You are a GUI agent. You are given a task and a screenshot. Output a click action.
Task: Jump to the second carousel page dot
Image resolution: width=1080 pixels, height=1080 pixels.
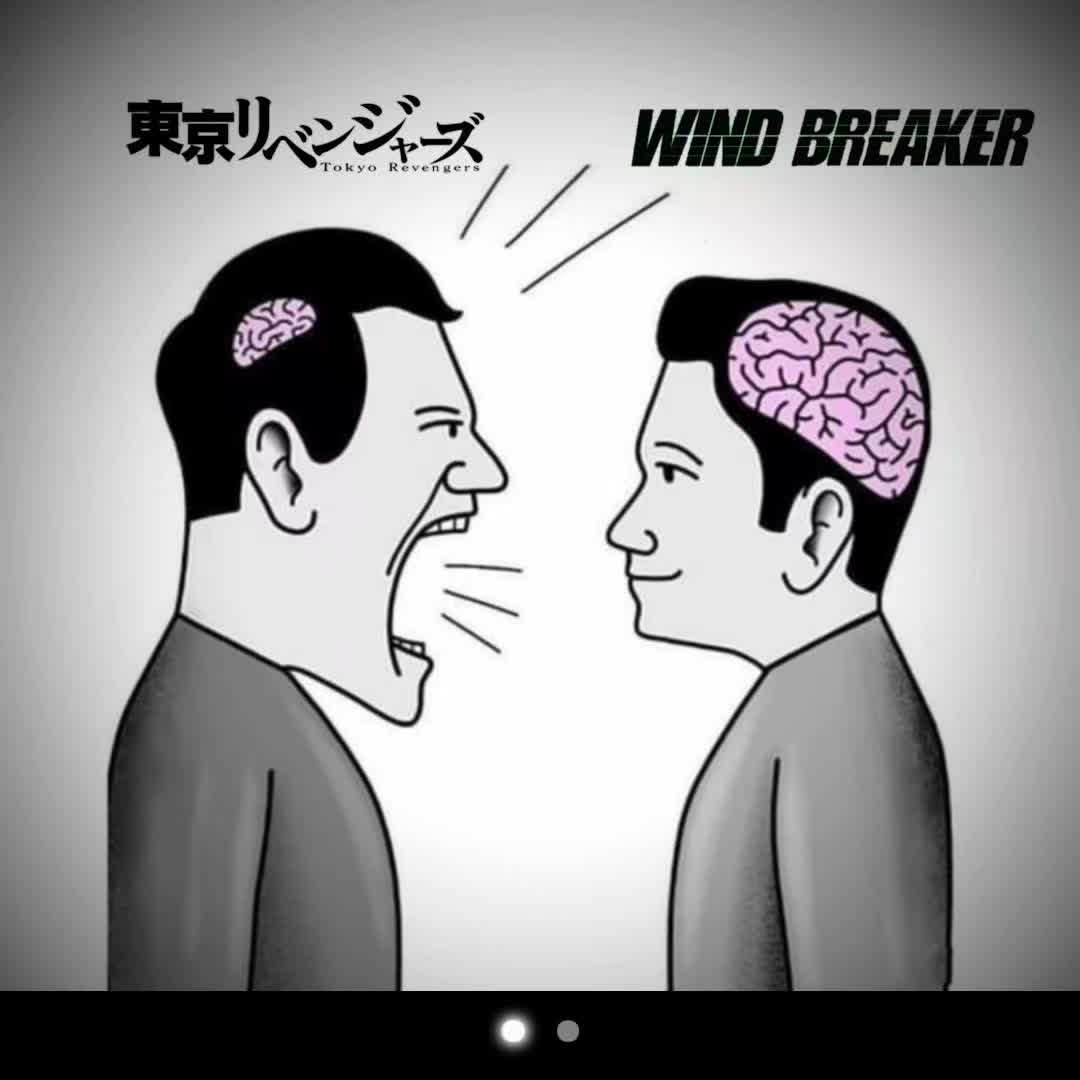pos(568,1031)
